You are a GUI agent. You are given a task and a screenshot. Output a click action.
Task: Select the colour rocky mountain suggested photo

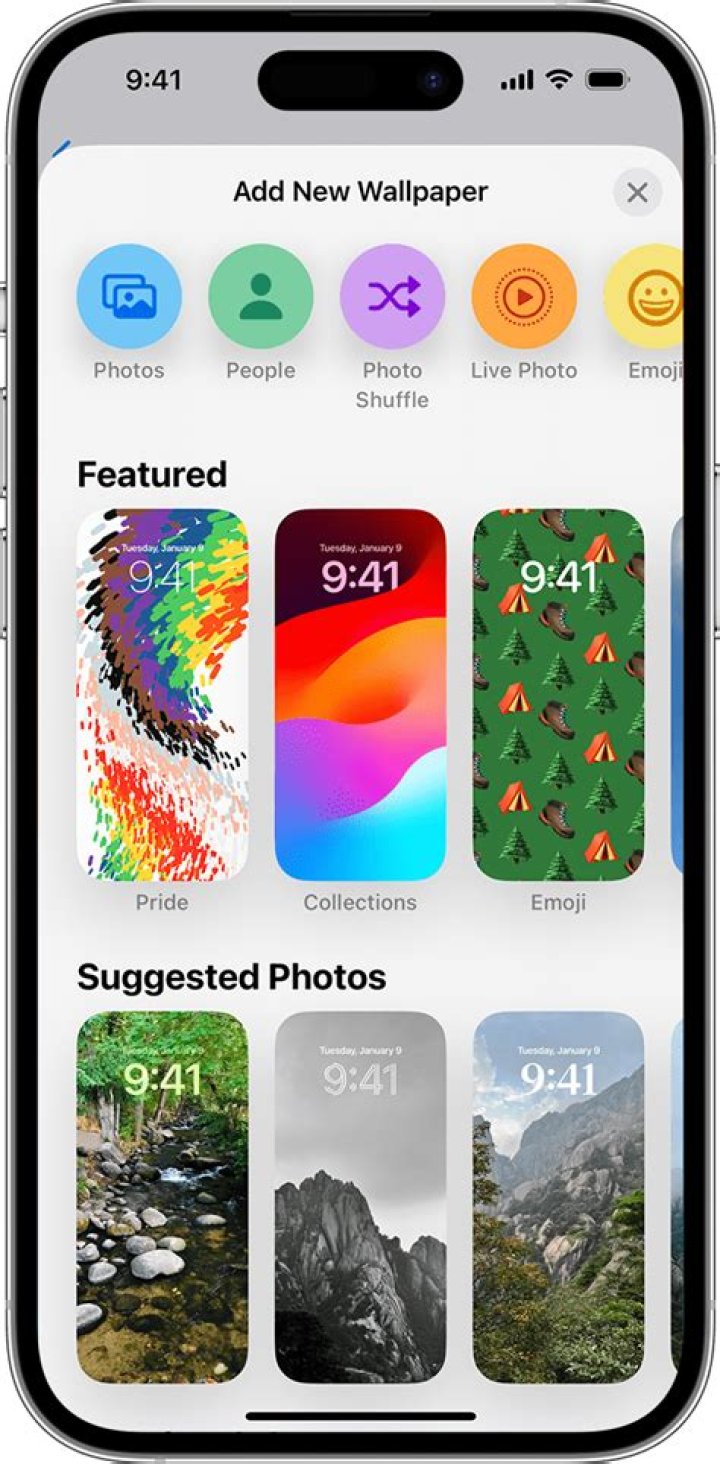pos(558,1196)
